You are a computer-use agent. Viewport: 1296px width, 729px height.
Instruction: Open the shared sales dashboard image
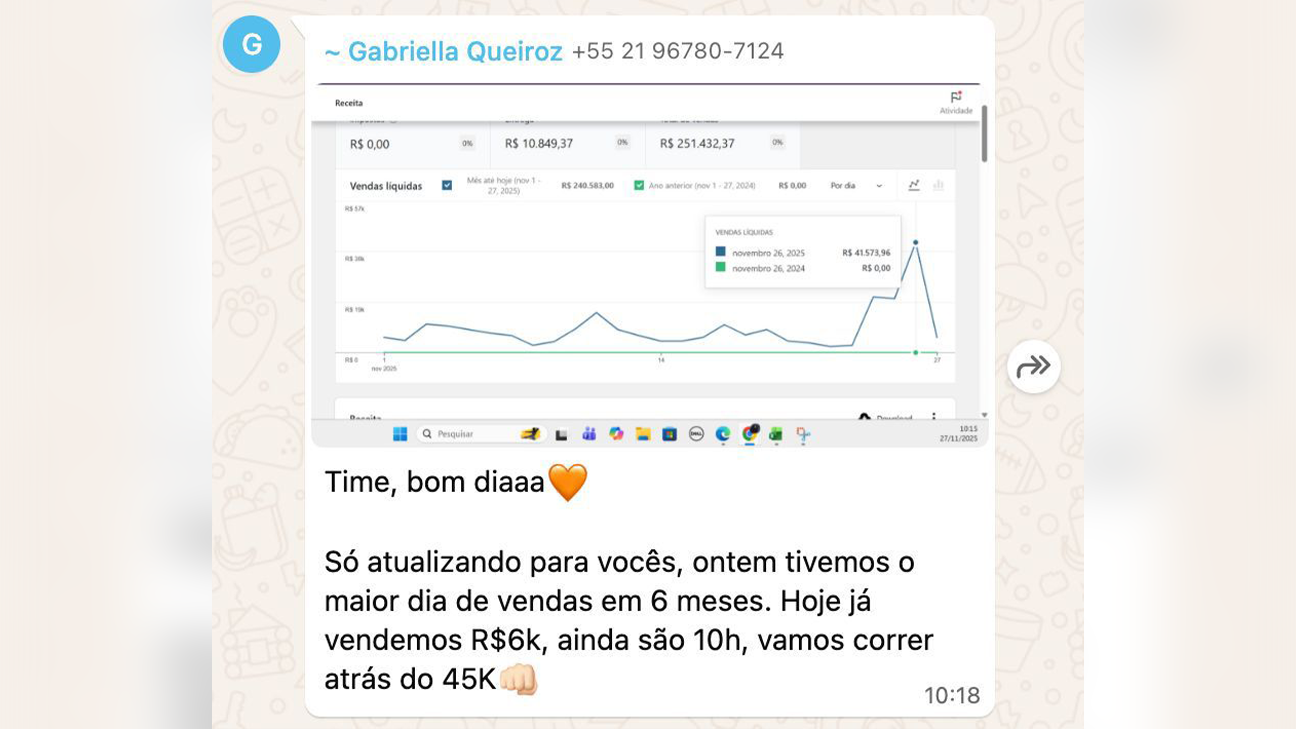648,265
